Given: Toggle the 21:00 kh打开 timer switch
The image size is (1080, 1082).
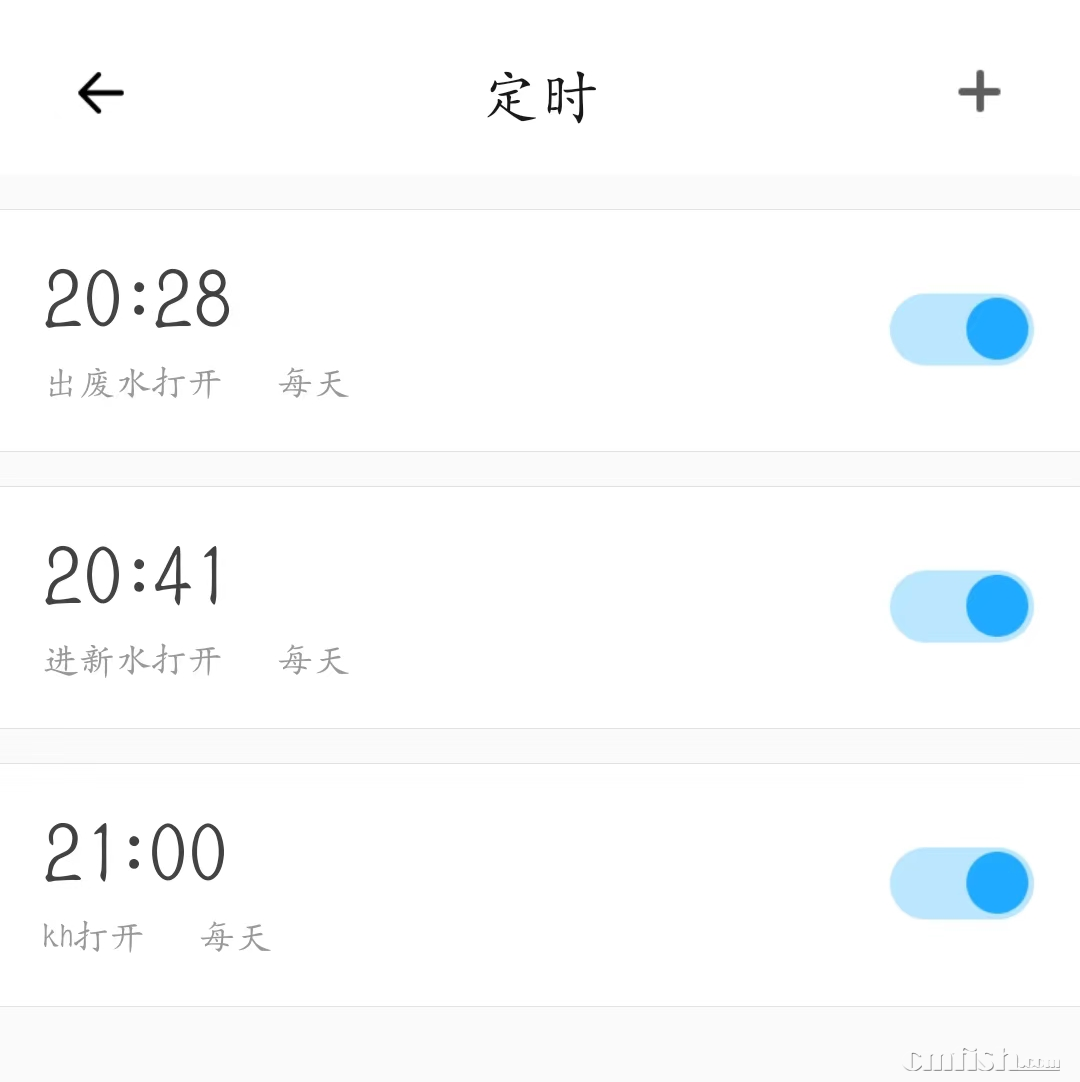Looking at the screenshot, I should point(961,883).
